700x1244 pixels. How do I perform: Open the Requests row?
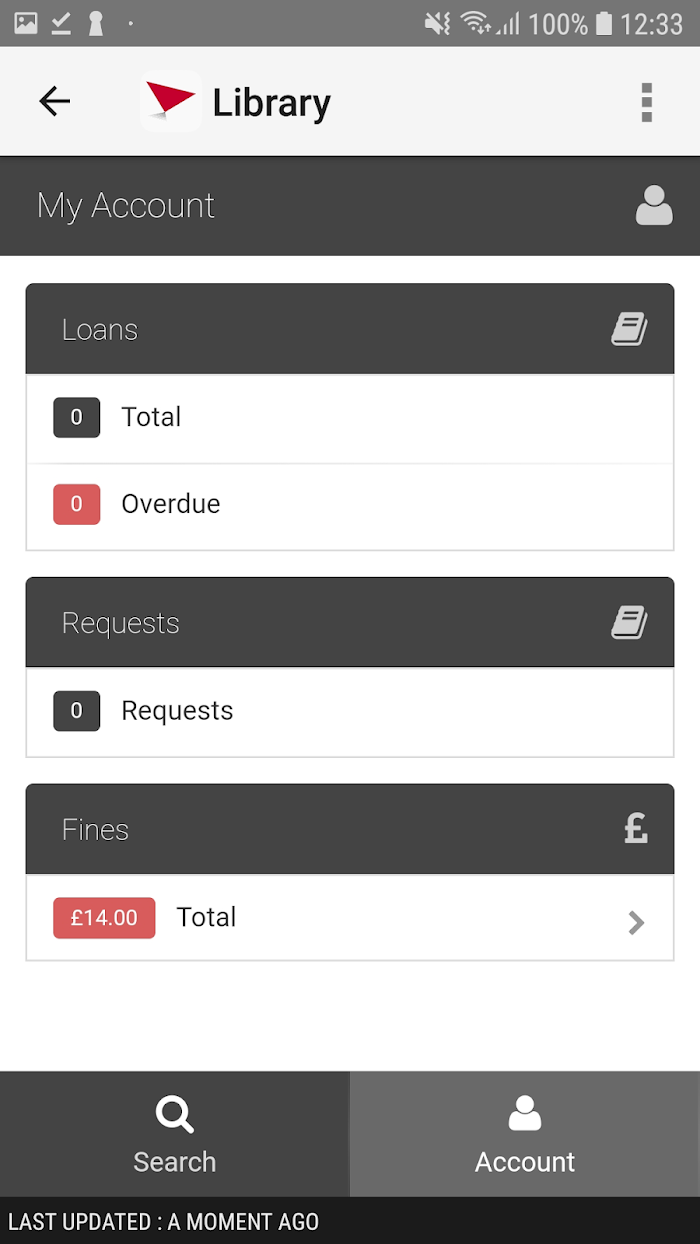(350, 711)
